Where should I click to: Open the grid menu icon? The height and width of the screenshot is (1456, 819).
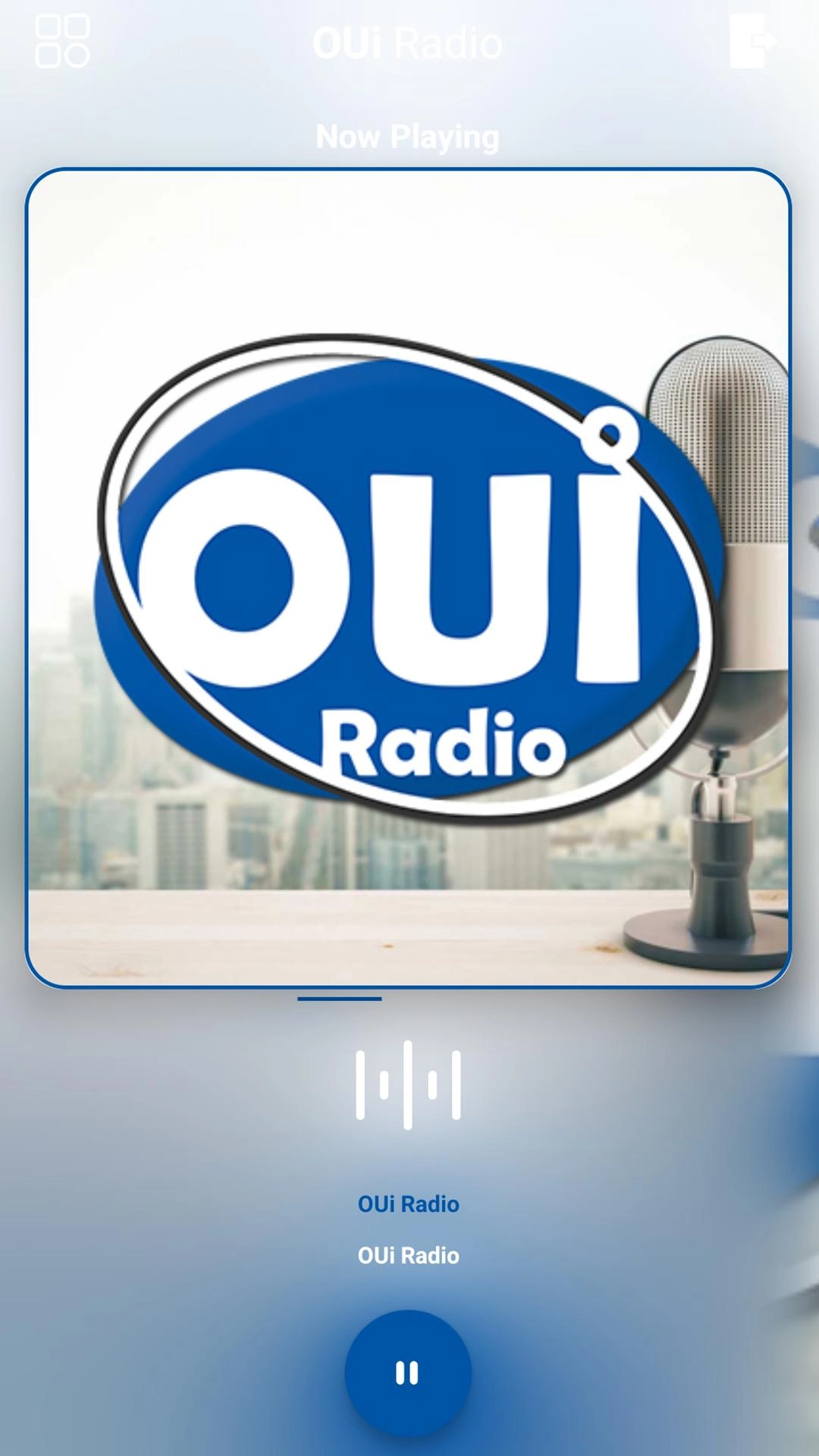point(62,41)
